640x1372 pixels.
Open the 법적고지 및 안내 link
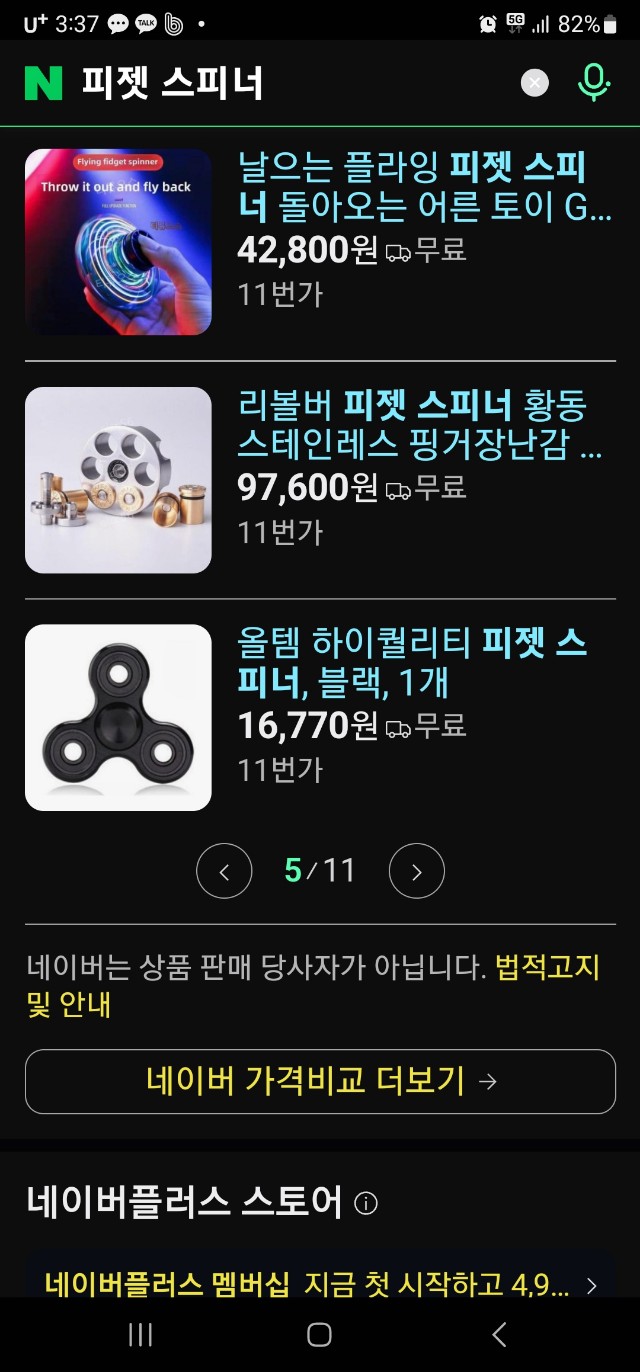click(546, 968)
